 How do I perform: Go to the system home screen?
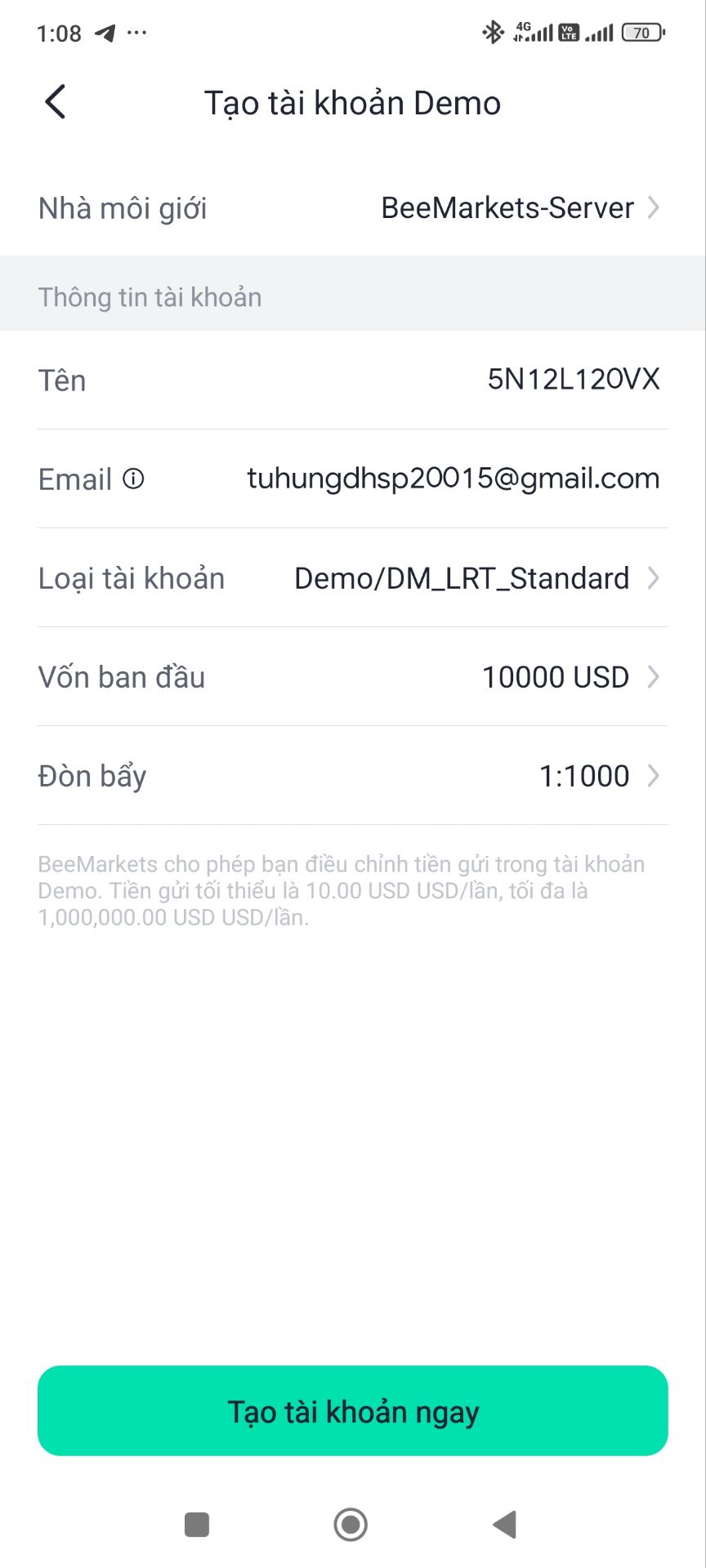(351, 1524)
